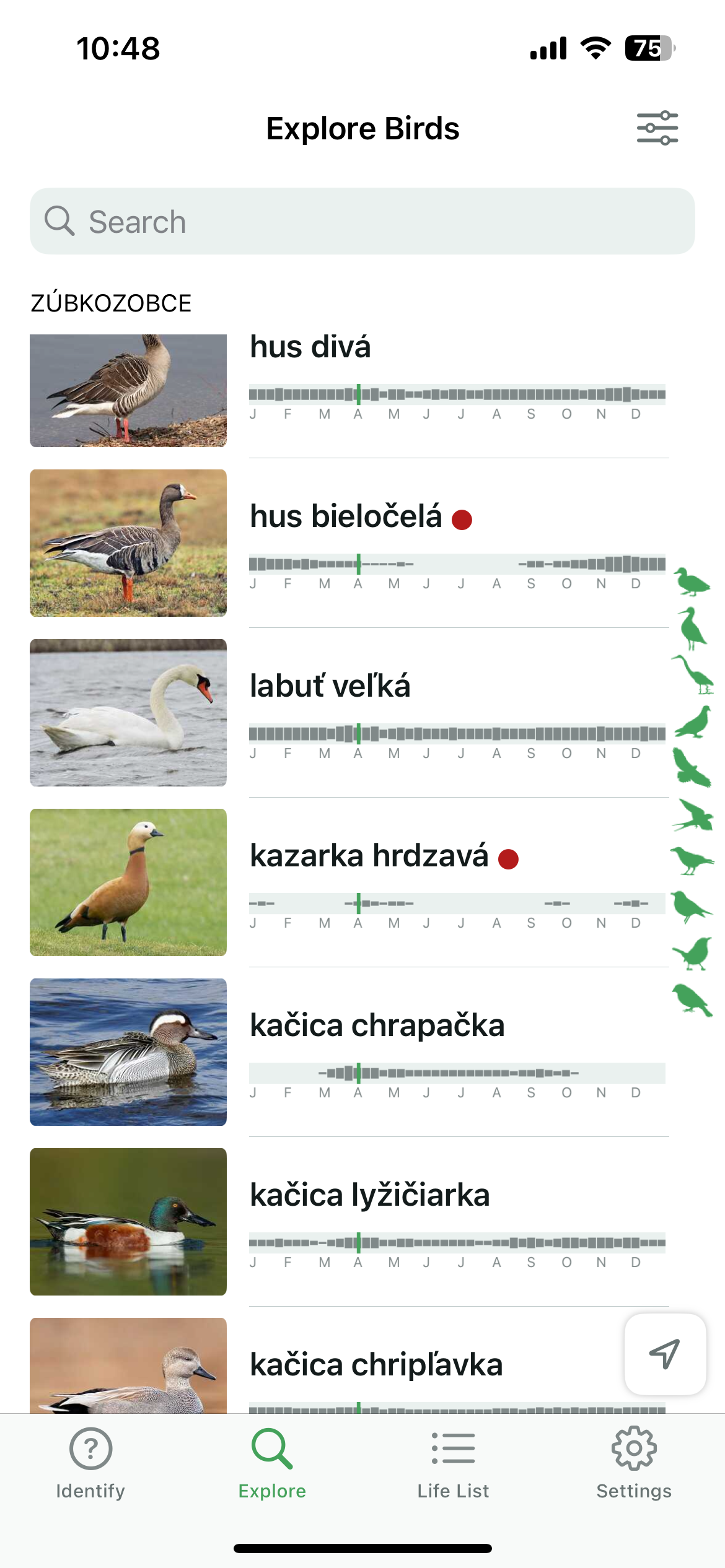
Task: Go to the Life List tab
Action: point(453,1463)
